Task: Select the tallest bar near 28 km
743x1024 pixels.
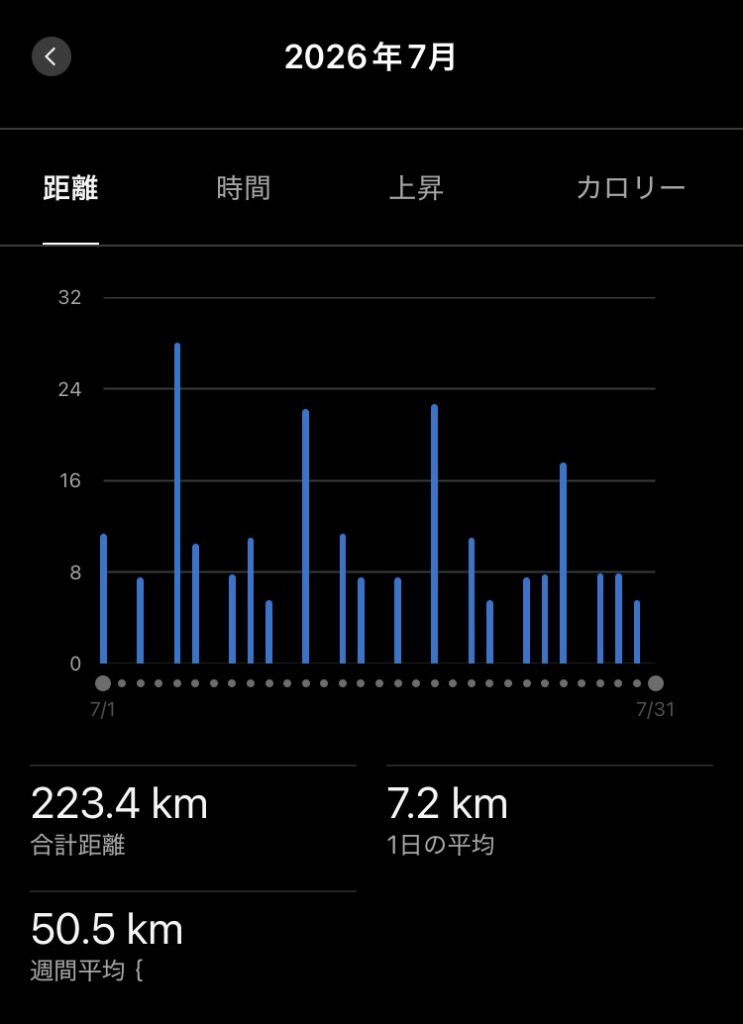Action: 177,503
